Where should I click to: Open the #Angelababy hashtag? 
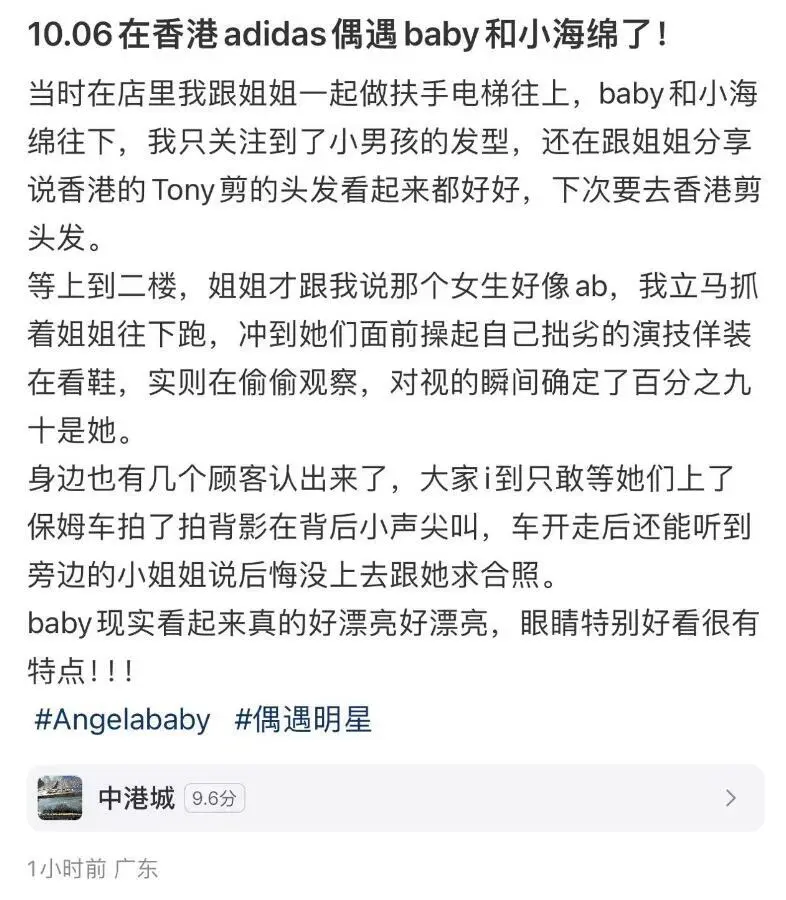coord(122,720)
